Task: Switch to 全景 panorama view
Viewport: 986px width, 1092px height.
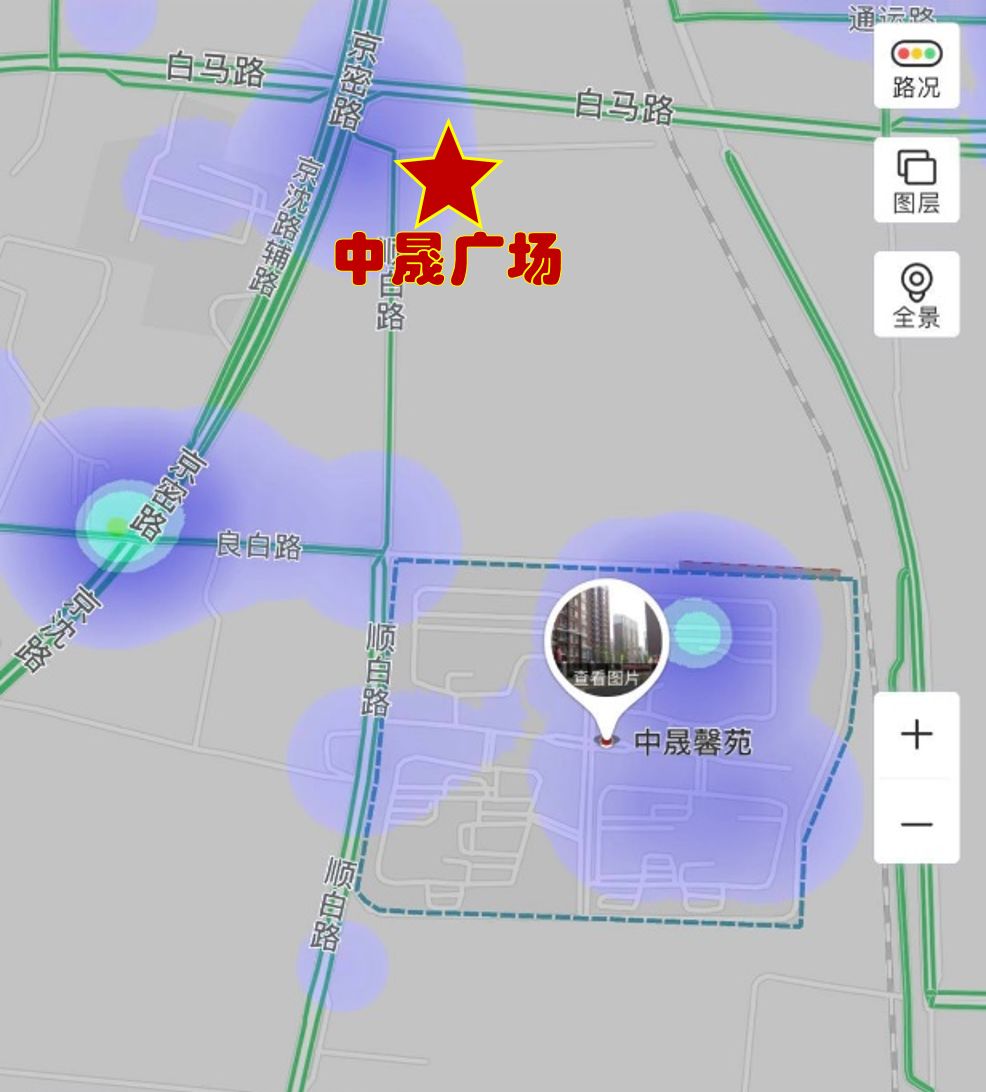Action: [916, 294]
